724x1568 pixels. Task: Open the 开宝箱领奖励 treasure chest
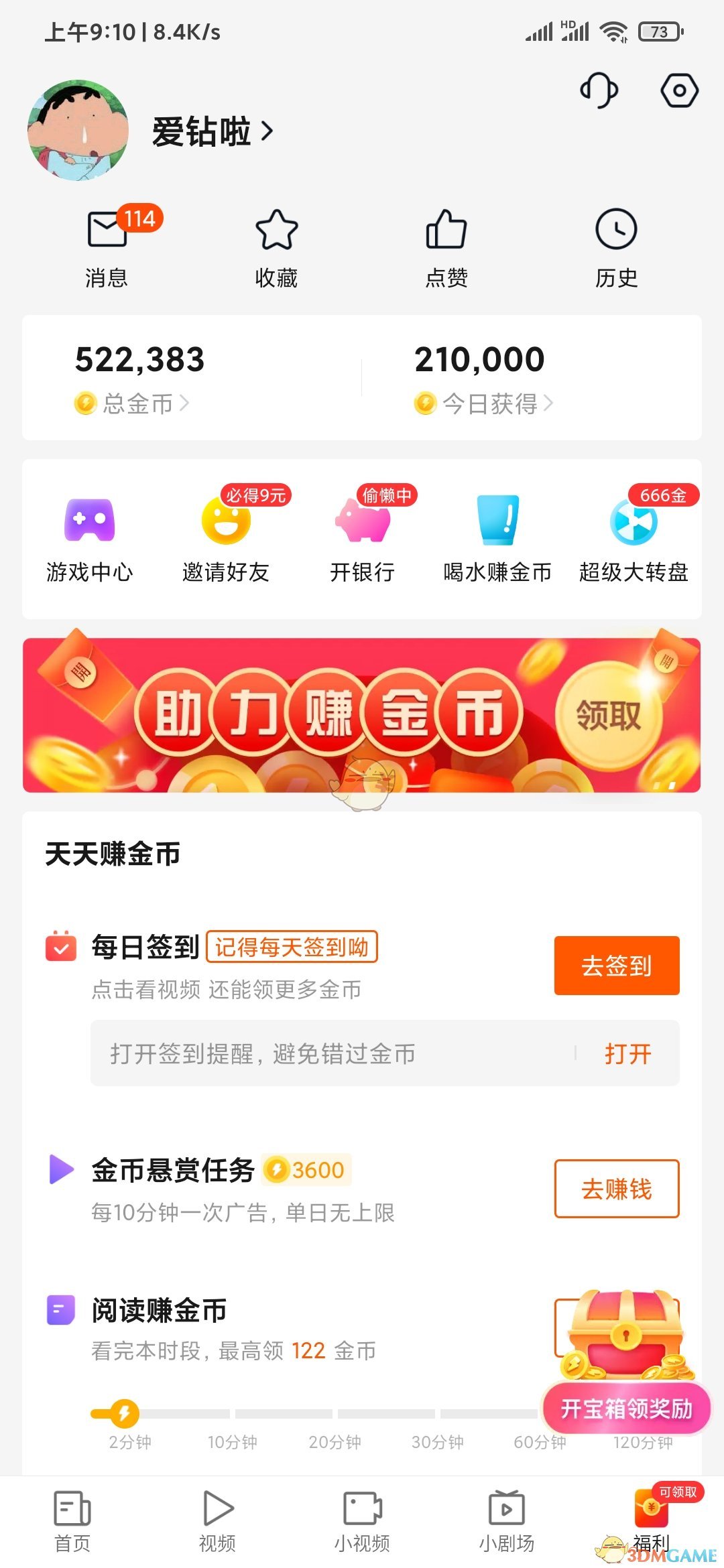point(627,1407)
